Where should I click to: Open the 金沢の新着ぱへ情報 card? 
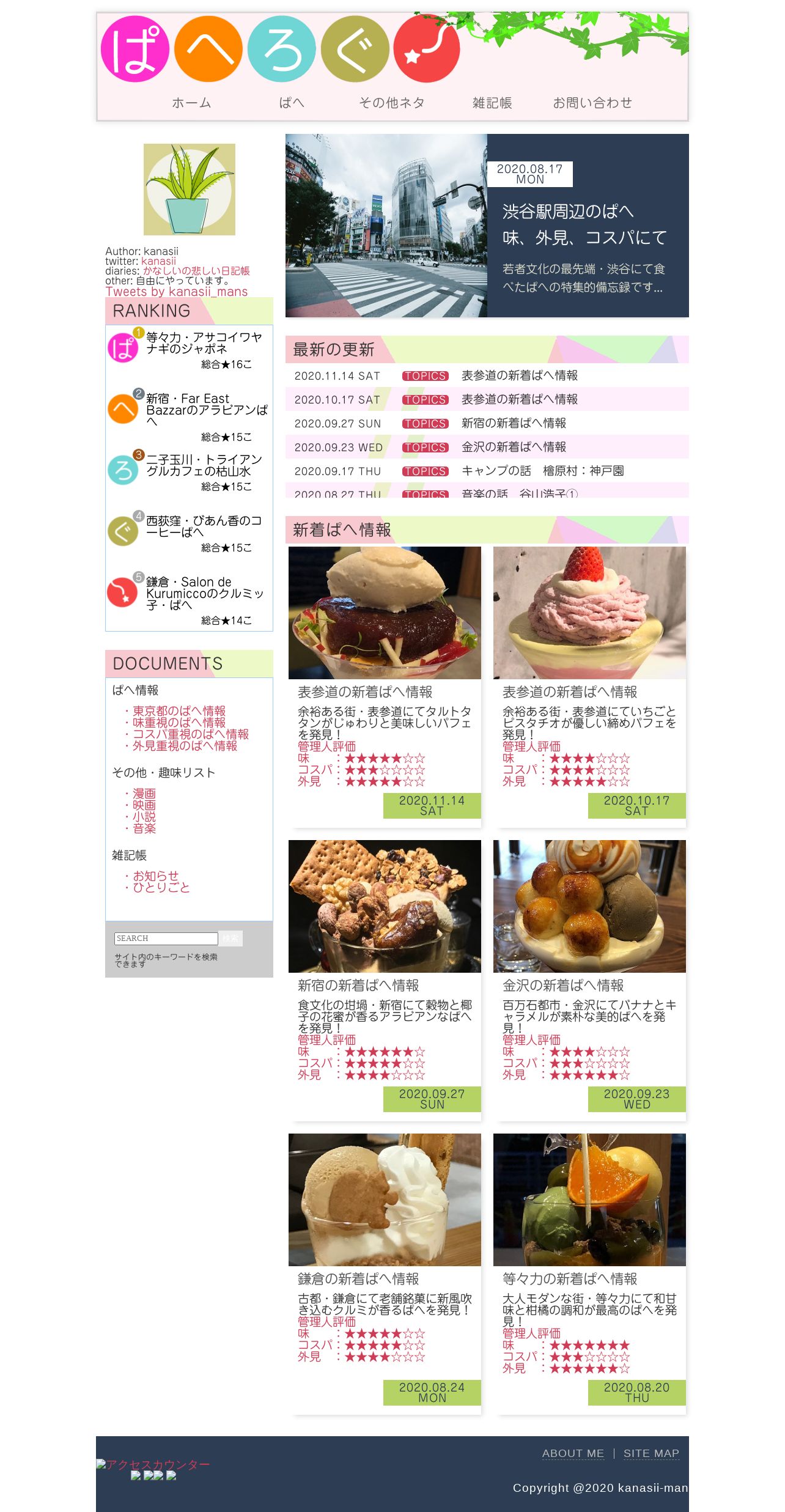589,980
